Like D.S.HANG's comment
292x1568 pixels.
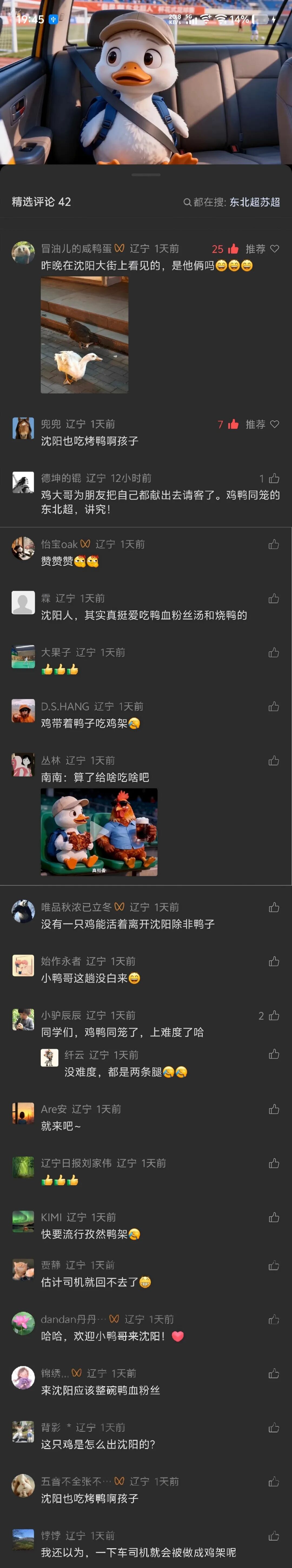click(274, 707)
